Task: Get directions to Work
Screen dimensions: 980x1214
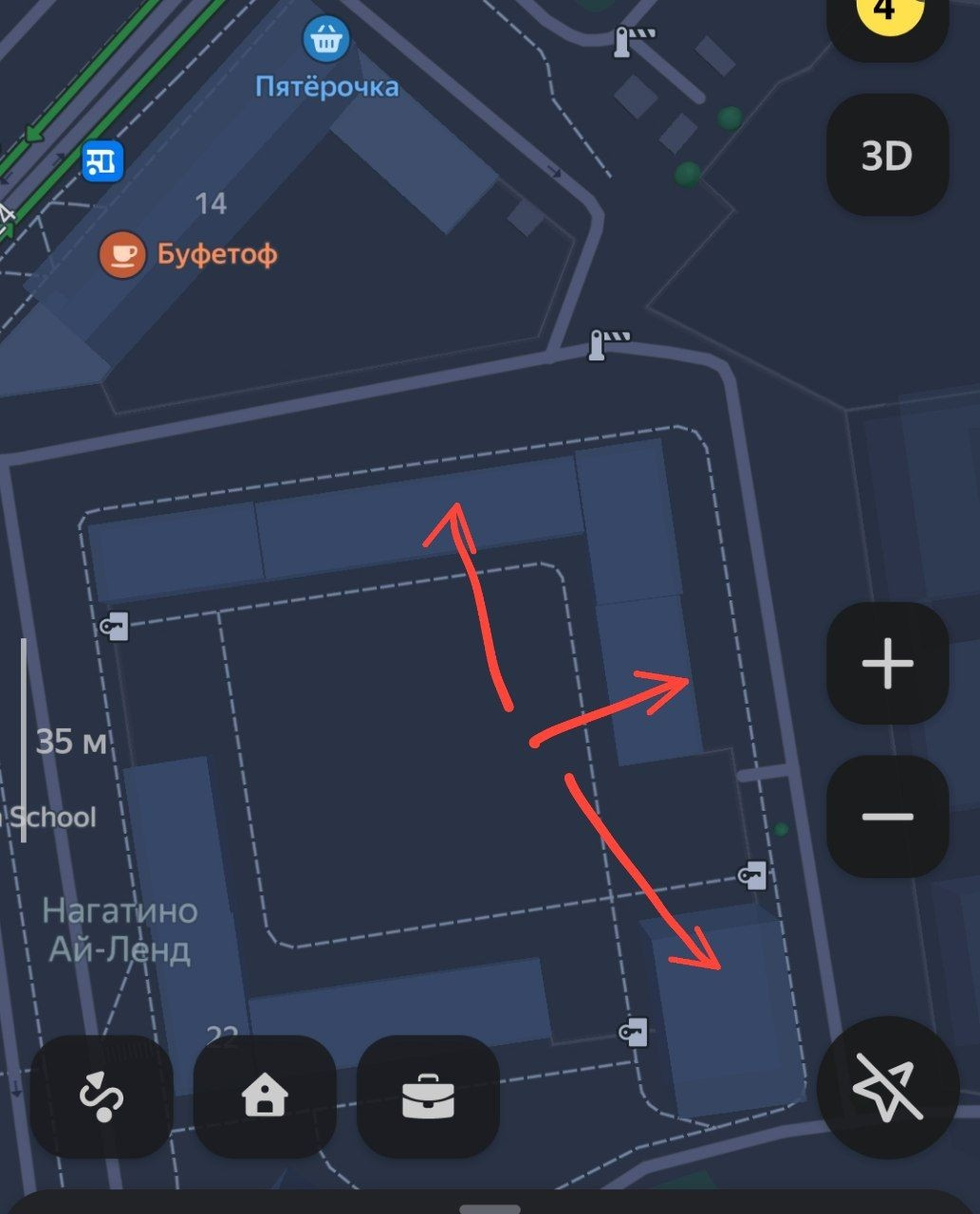Action: click(428, 1096)
